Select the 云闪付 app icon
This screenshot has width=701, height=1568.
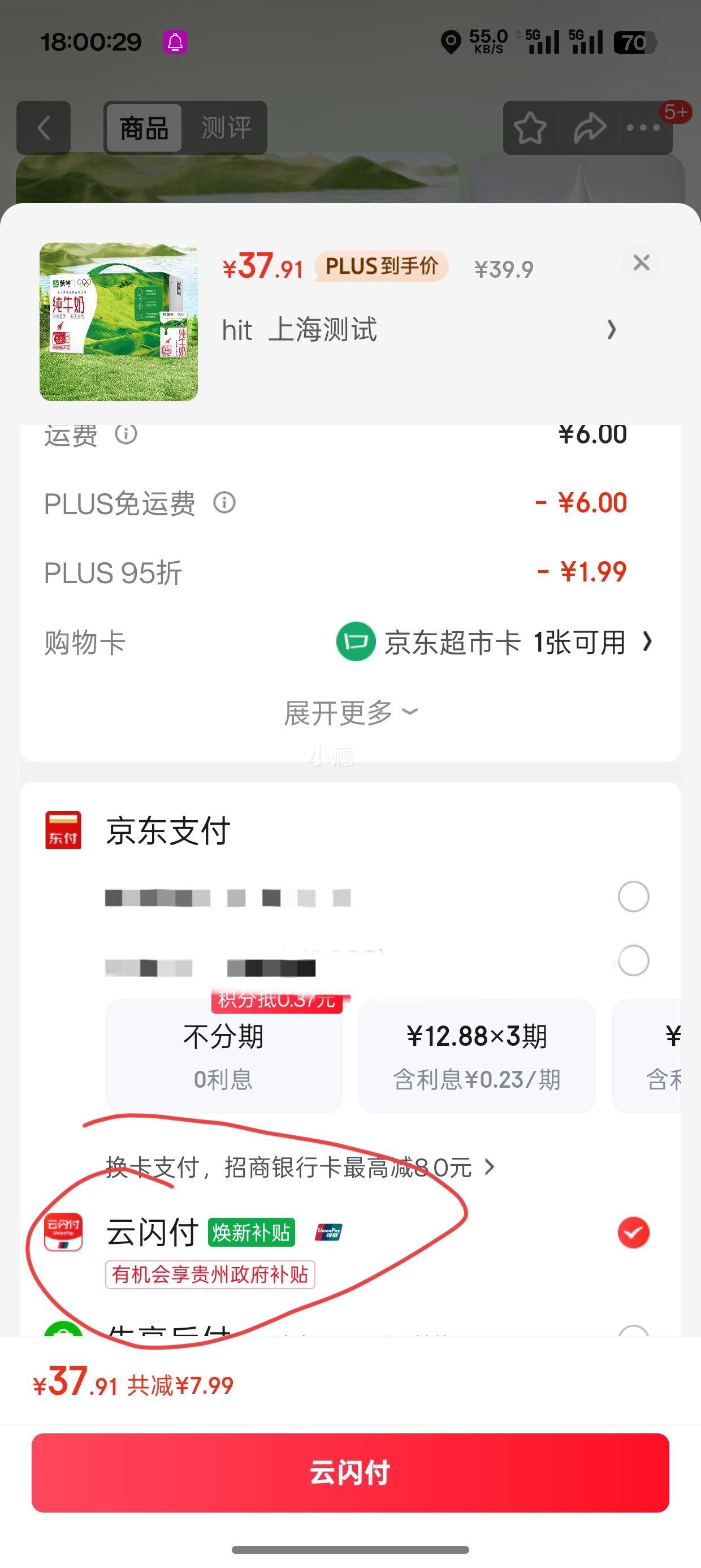coord(63,1233)
